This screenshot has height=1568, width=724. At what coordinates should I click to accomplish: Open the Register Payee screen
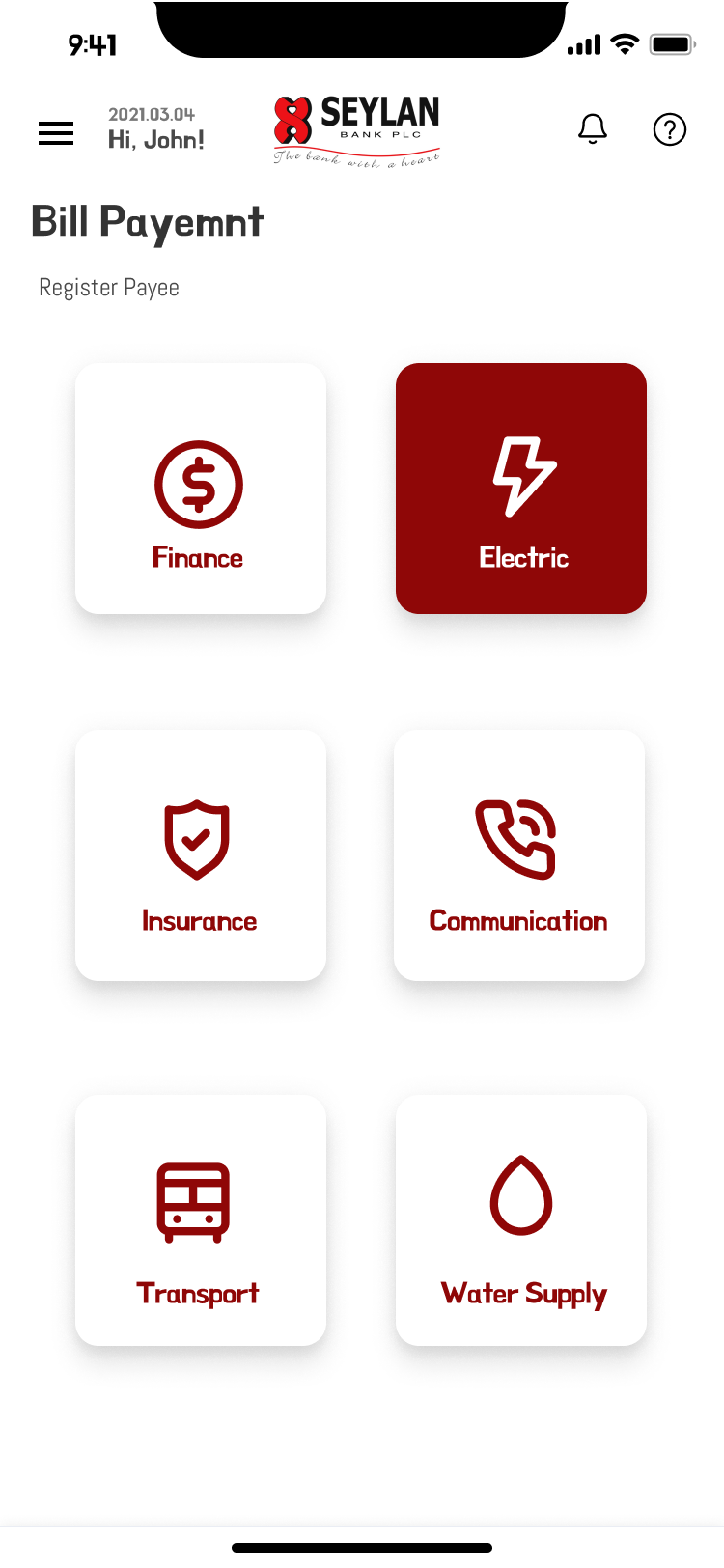pyautogui.click(x=108, y=287)
